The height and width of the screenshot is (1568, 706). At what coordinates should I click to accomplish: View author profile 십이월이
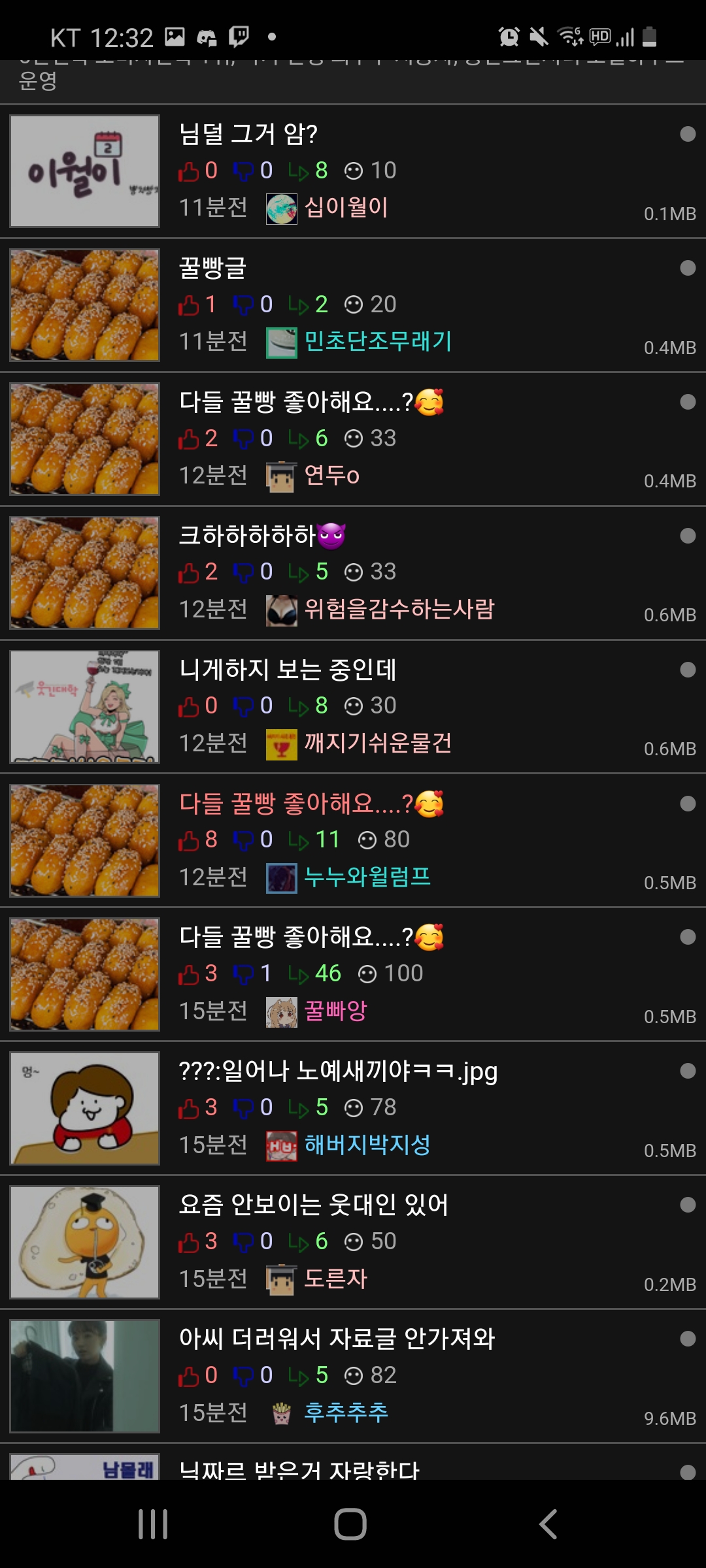pyautogui.click(x=346, y=208)
